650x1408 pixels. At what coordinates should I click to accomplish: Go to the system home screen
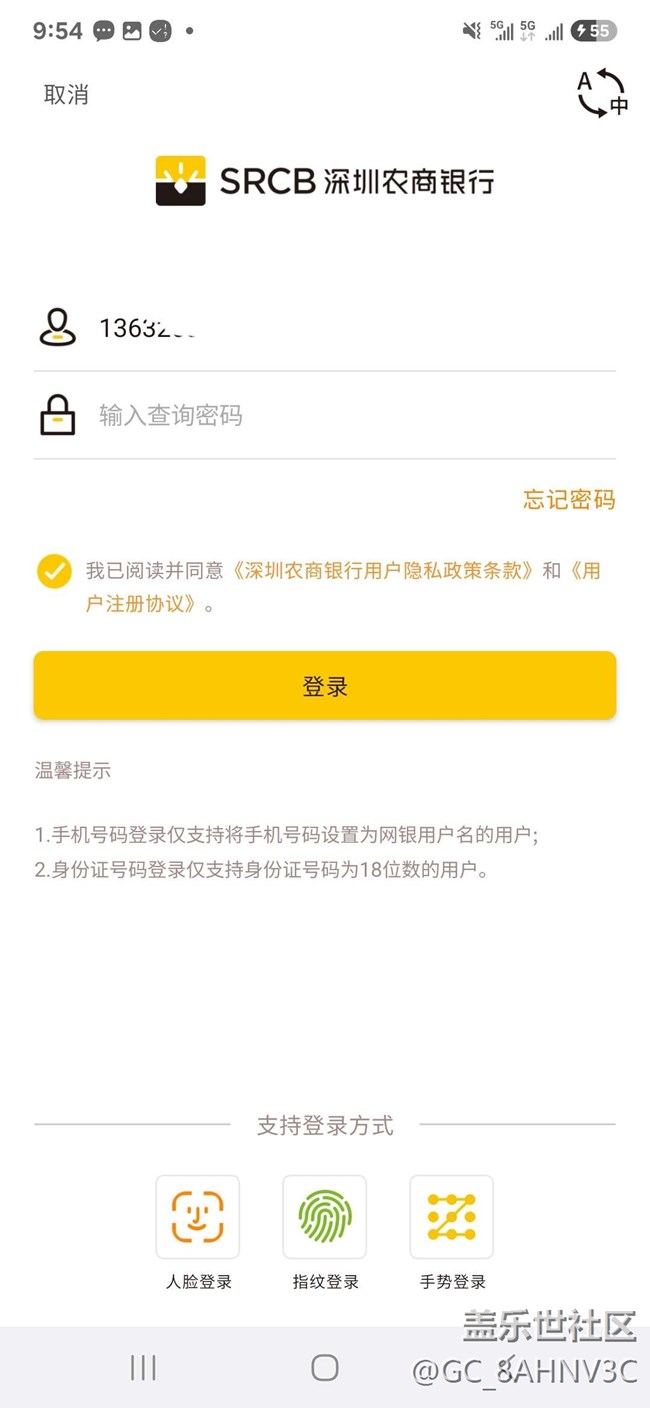coord(325,1368)
